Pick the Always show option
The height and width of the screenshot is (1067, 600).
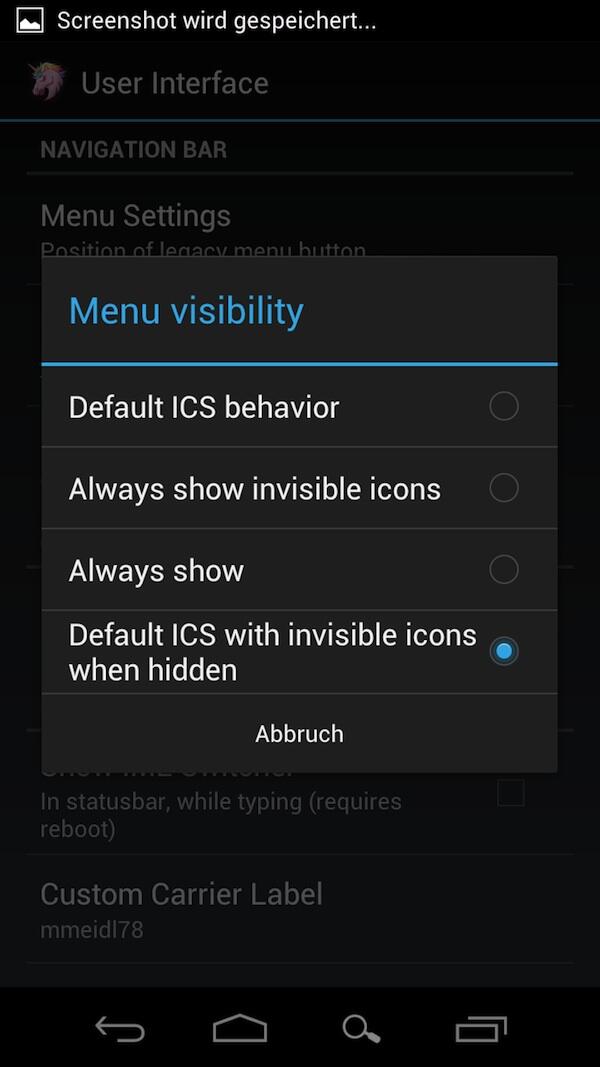299,570
